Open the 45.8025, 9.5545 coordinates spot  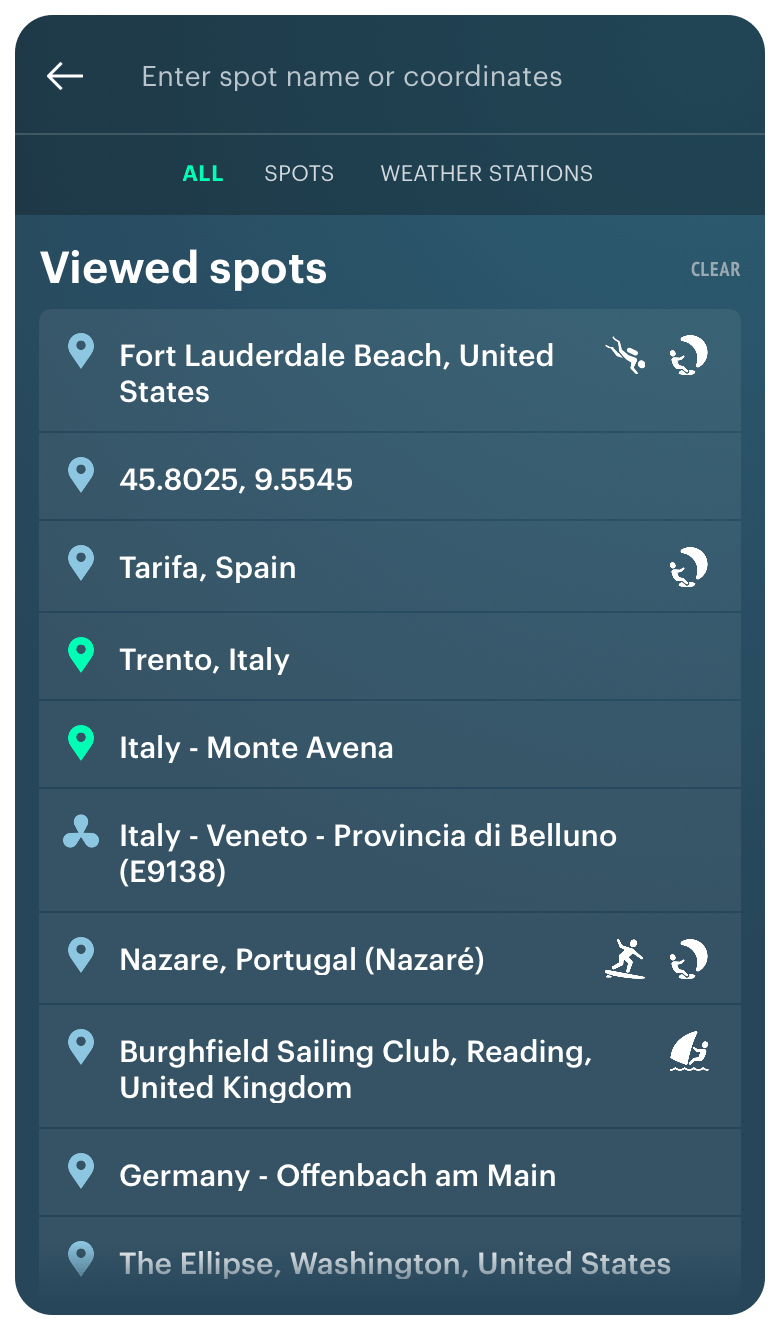236,480
